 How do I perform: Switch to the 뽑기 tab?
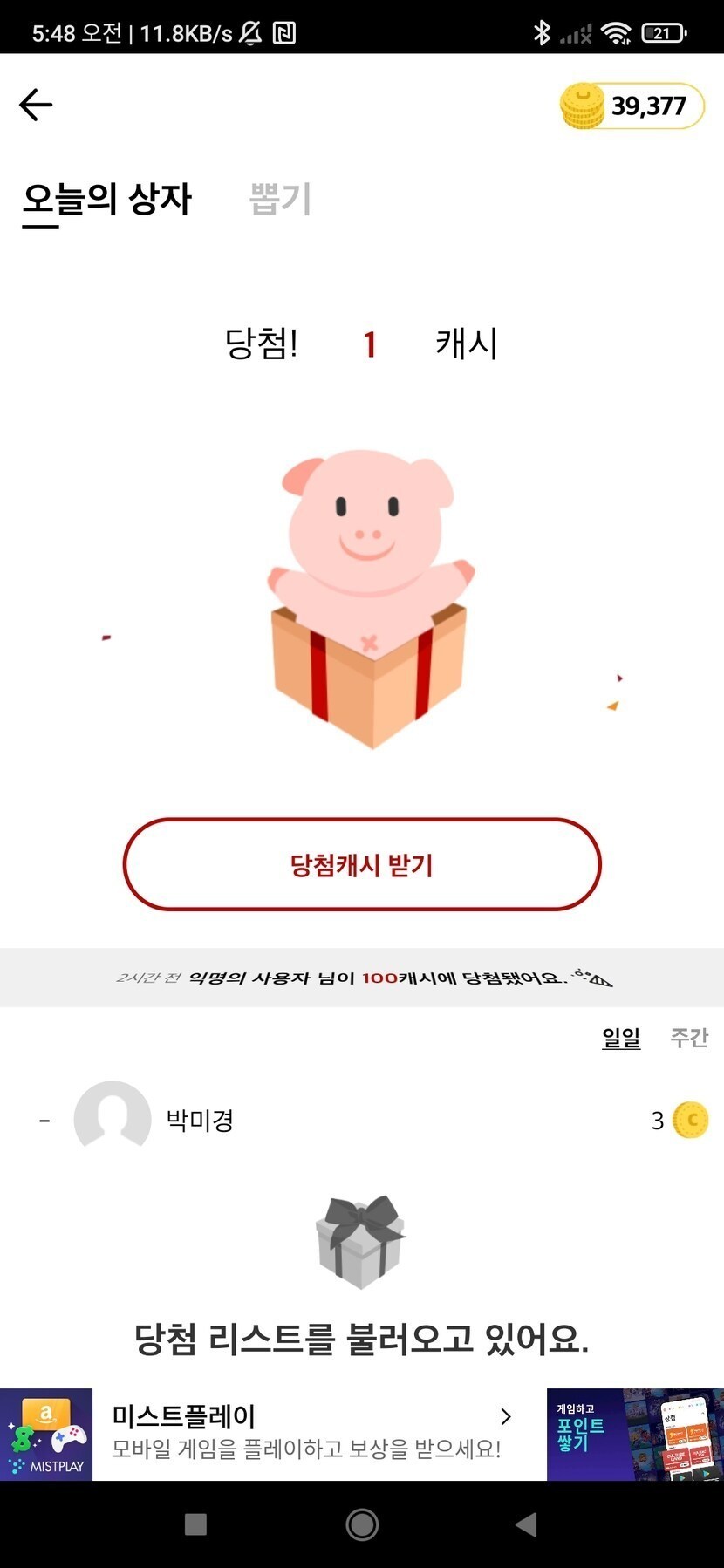tap(280, 199)
